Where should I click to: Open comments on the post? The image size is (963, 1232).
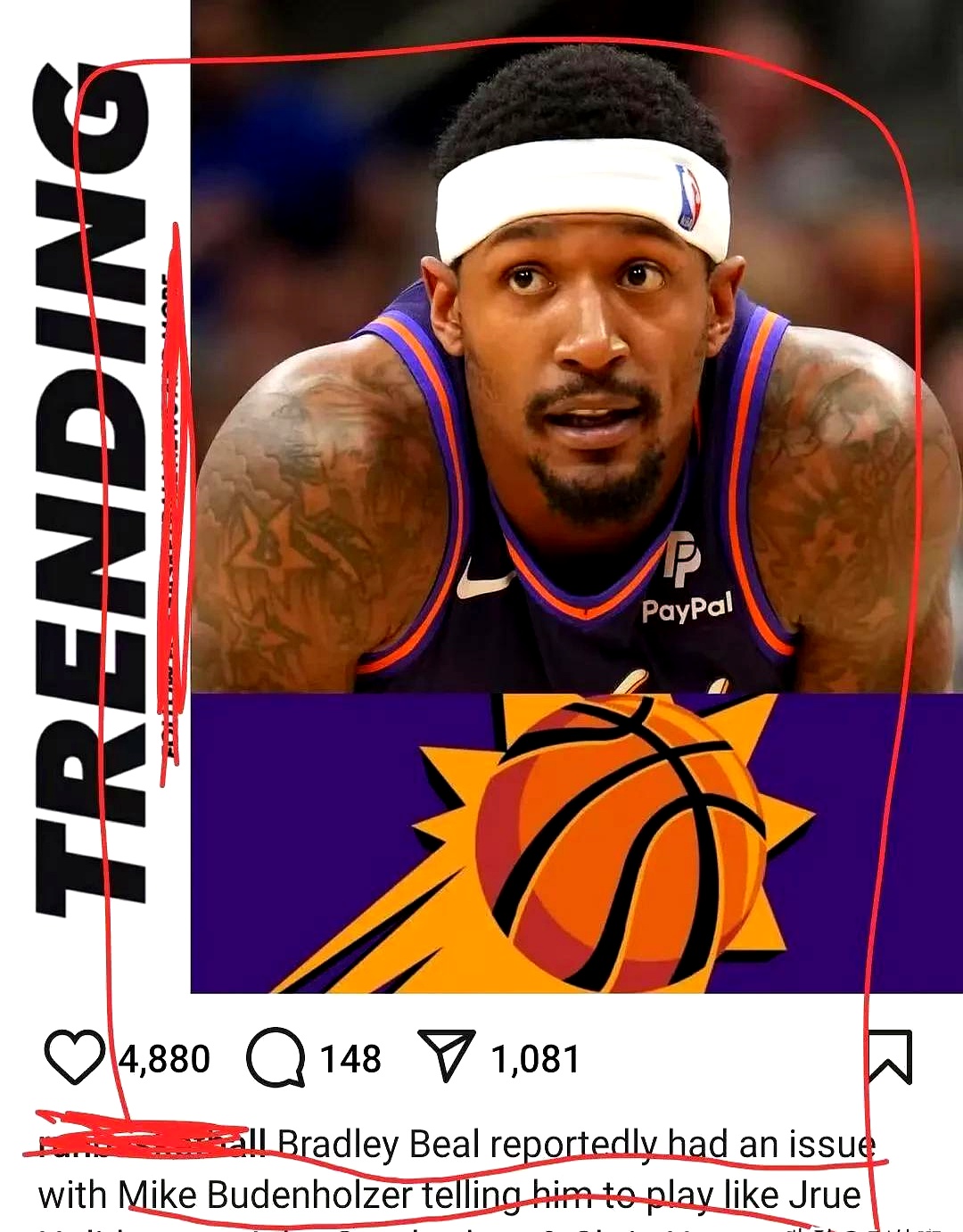276,1057
